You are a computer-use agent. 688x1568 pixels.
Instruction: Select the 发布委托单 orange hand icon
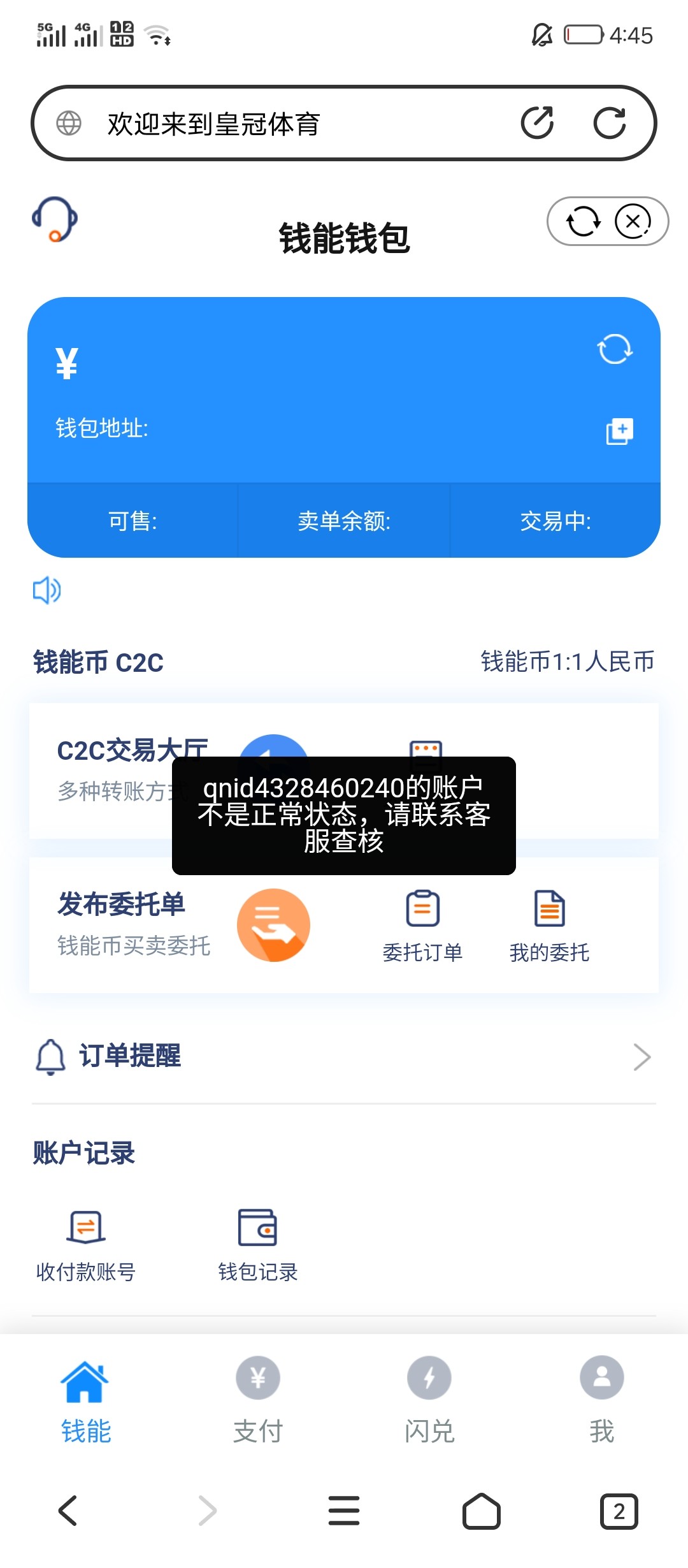[x=274, y=925]
